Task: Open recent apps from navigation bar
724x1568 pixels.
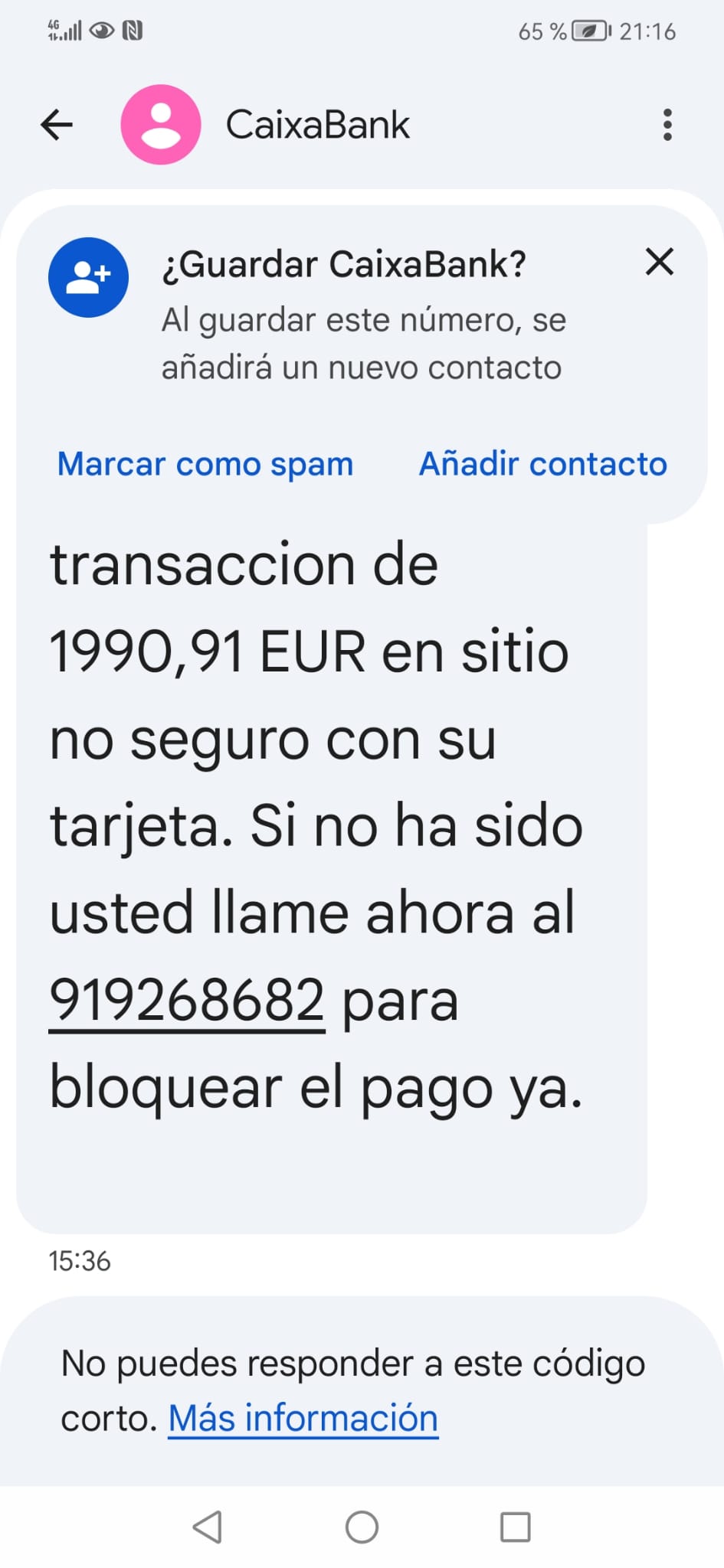Action: click(515, 1527)
